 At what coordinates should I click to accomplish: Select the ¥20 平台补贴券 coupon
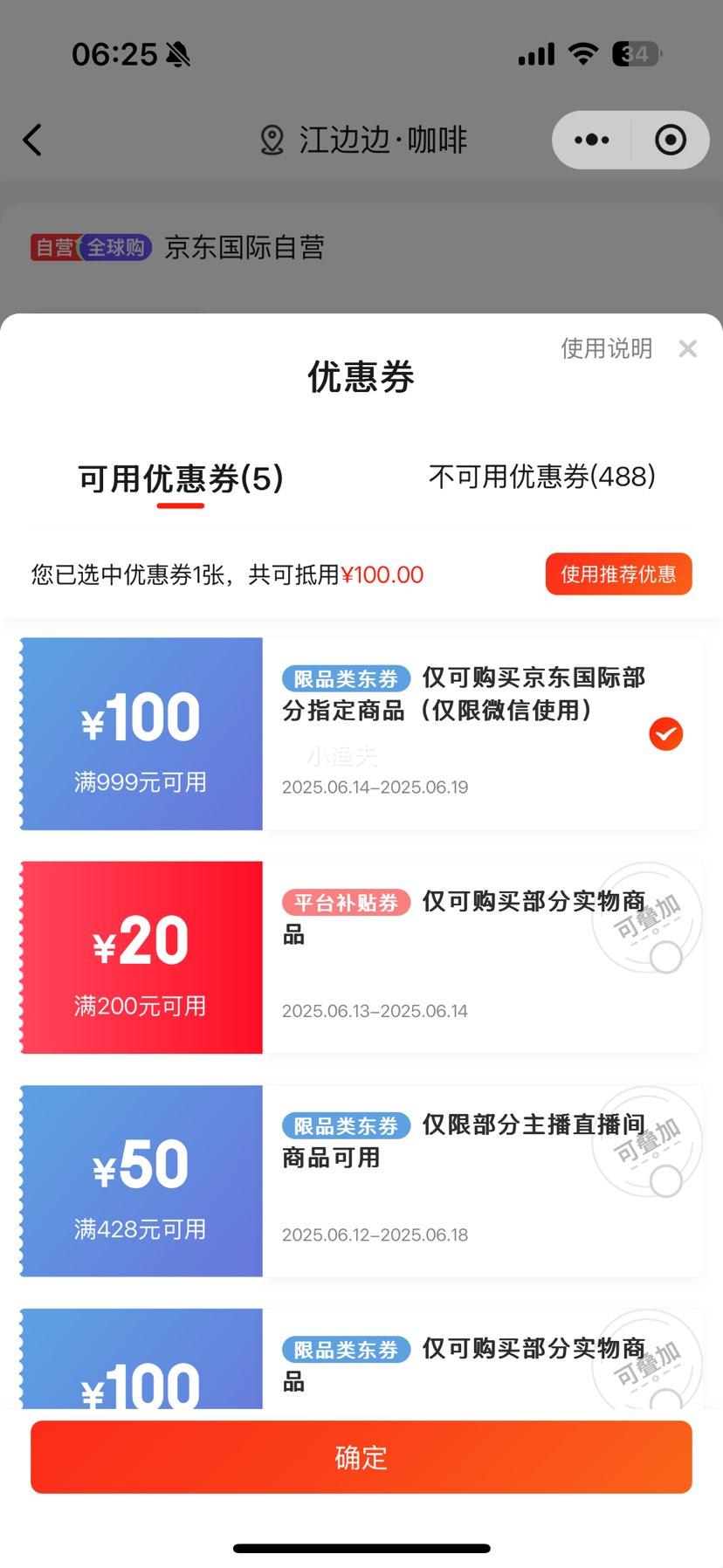[x=666, y=958]
